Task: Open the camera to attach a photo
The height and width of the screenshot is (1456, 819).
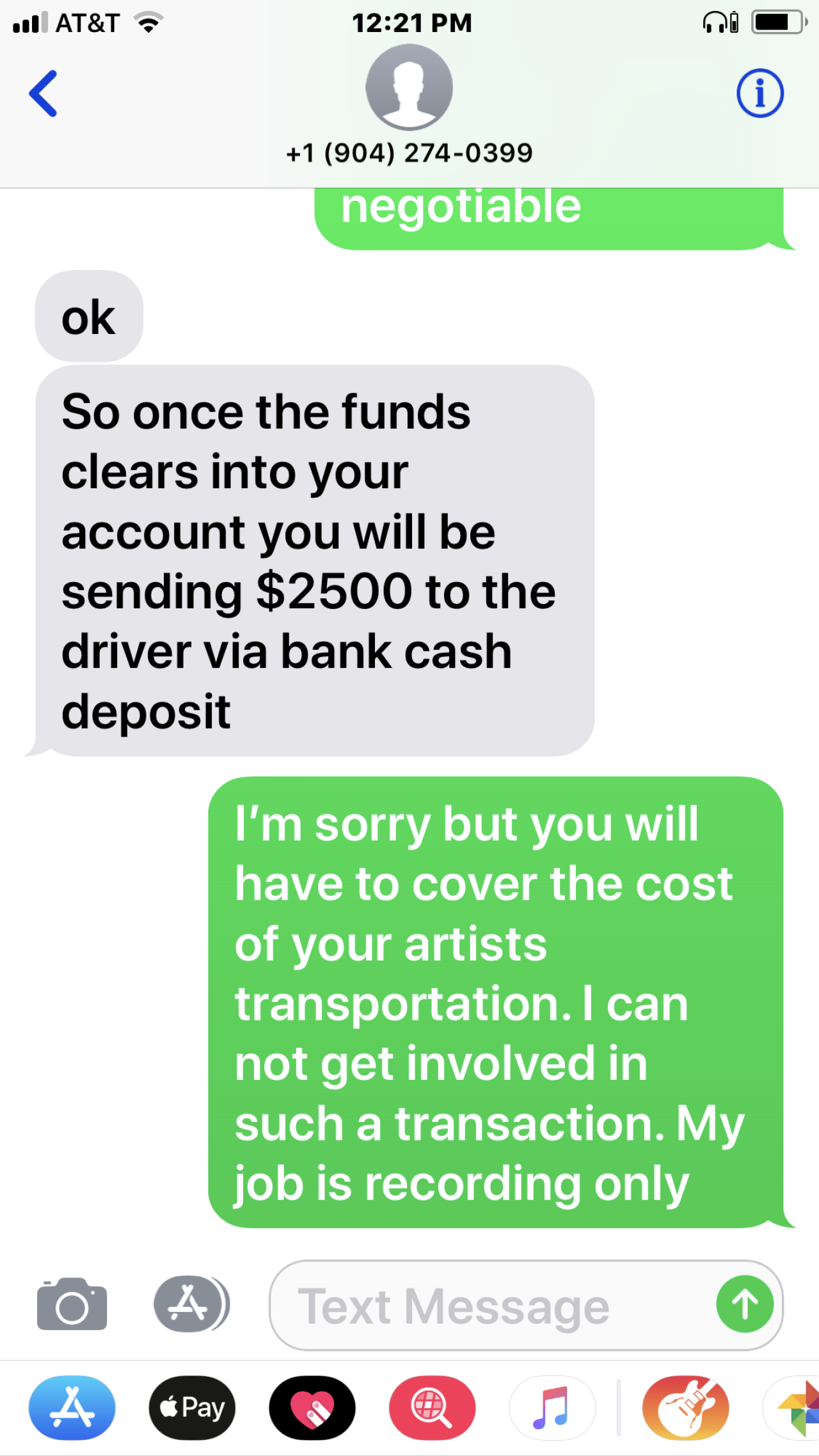Action: 72,1305
